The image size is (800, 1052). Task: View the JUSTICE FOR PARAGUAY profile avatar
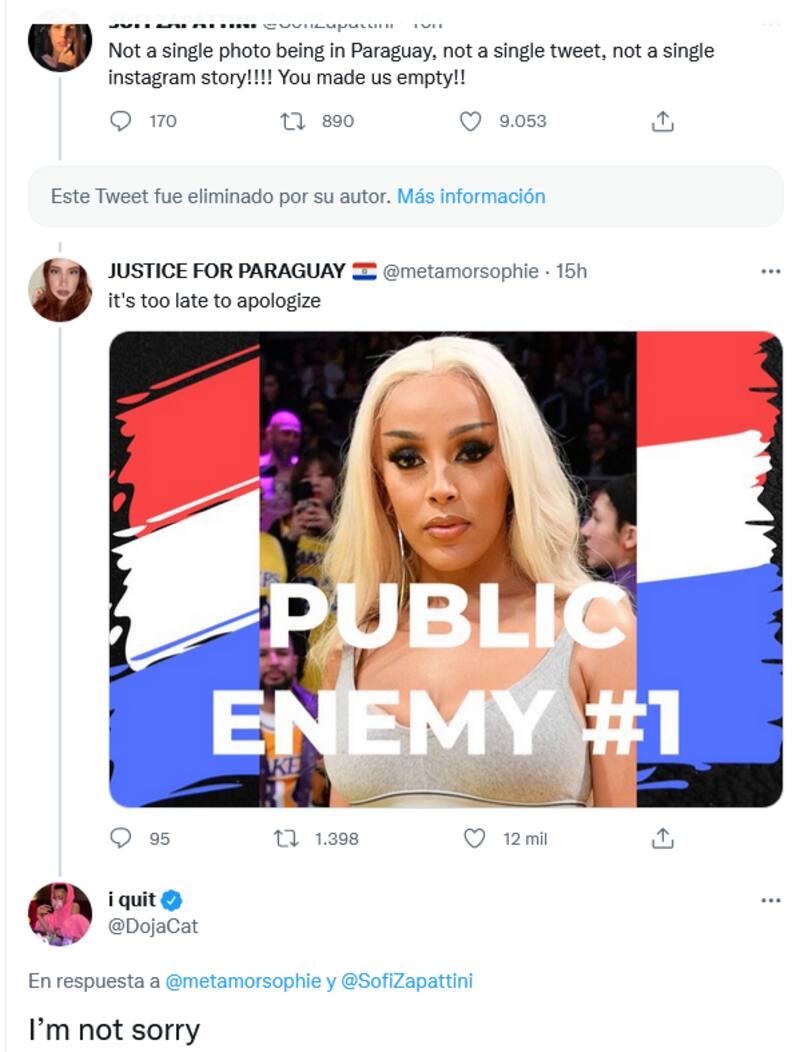tap(60, 290)
